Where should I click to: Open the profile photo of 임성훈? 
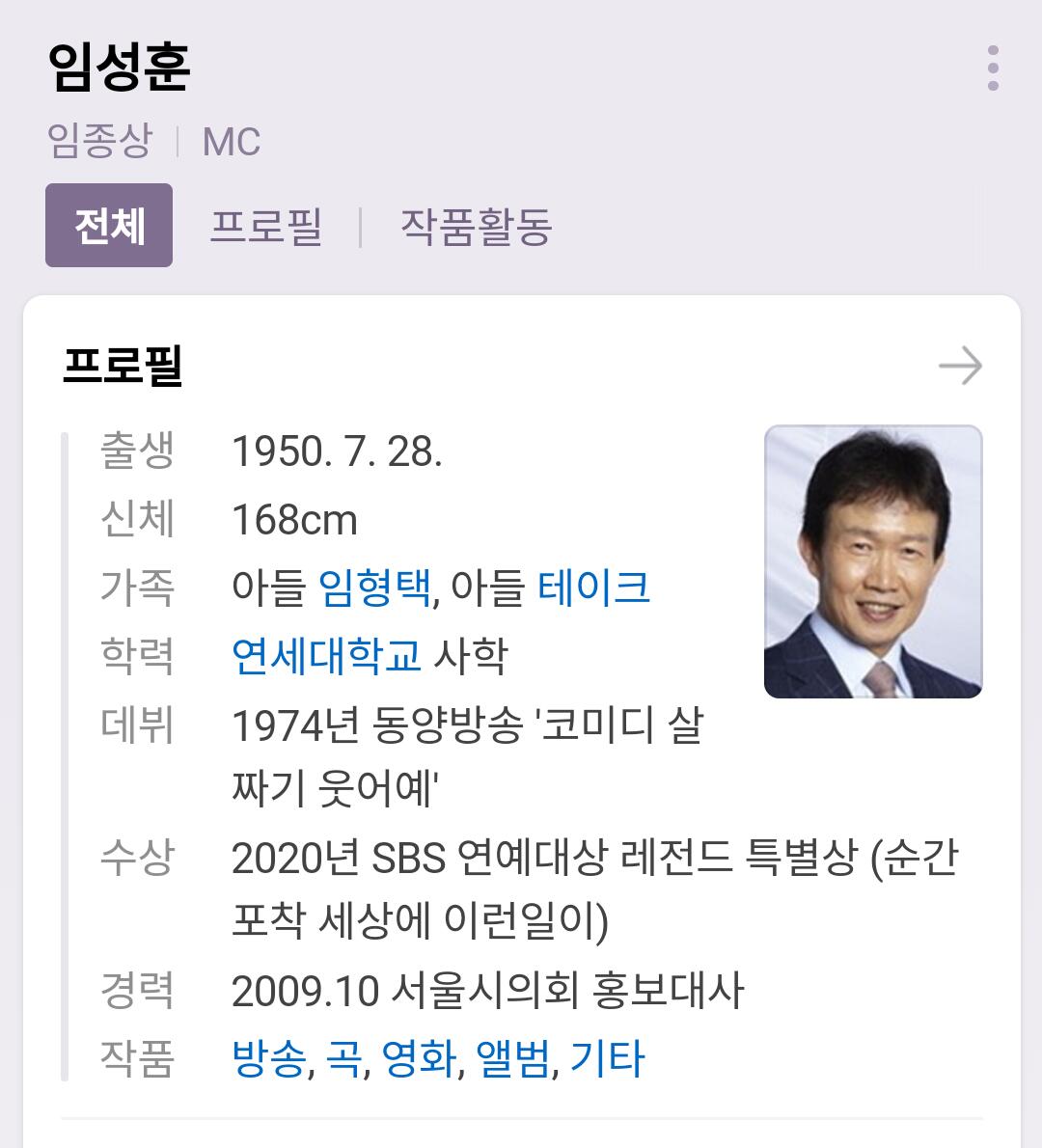pos(873,561)
